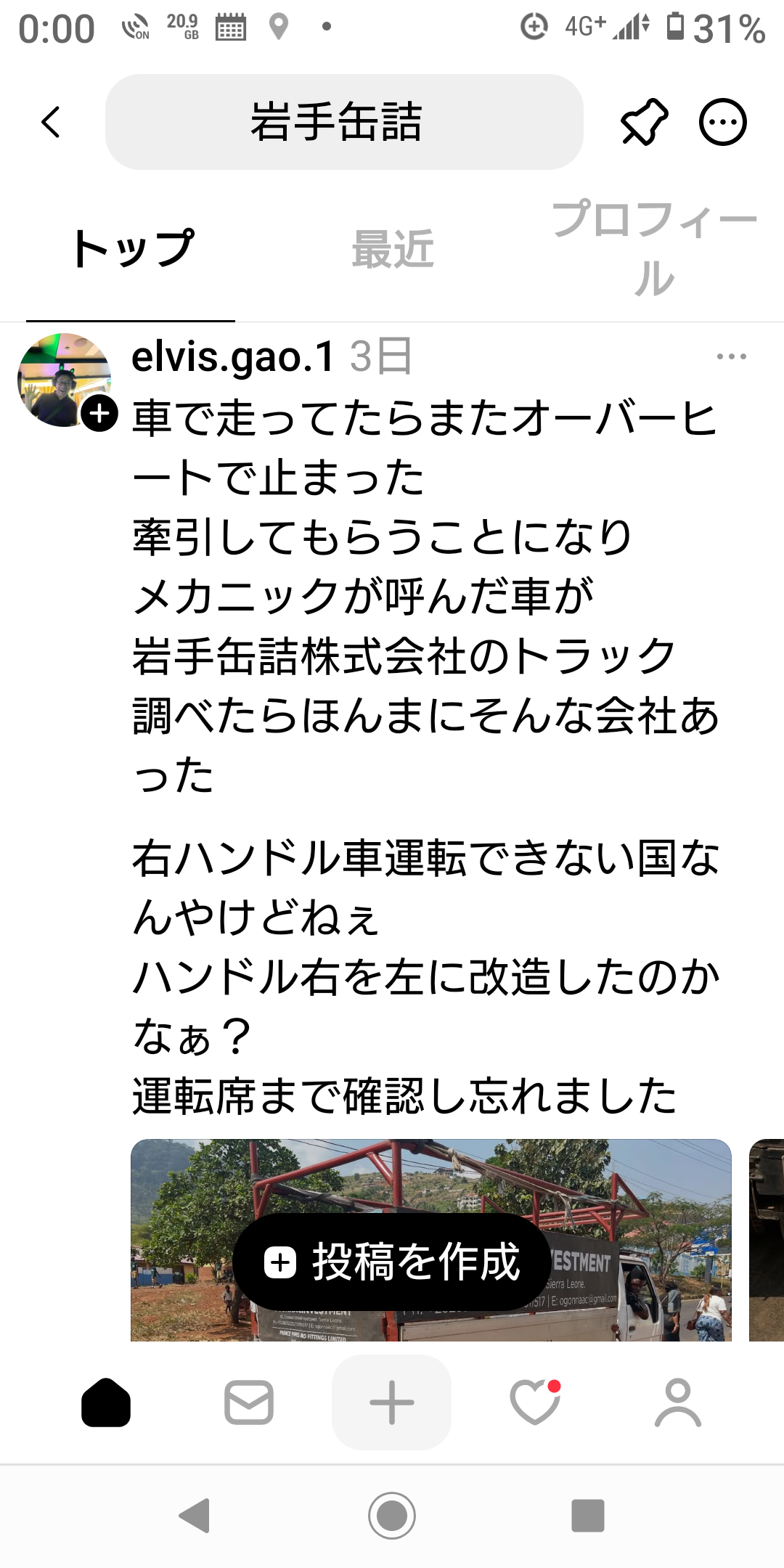The image size is (784, 1568).
Task: Tap the 投稿を作成 button
Action: pyautogui.click(x=392, y=1262)
